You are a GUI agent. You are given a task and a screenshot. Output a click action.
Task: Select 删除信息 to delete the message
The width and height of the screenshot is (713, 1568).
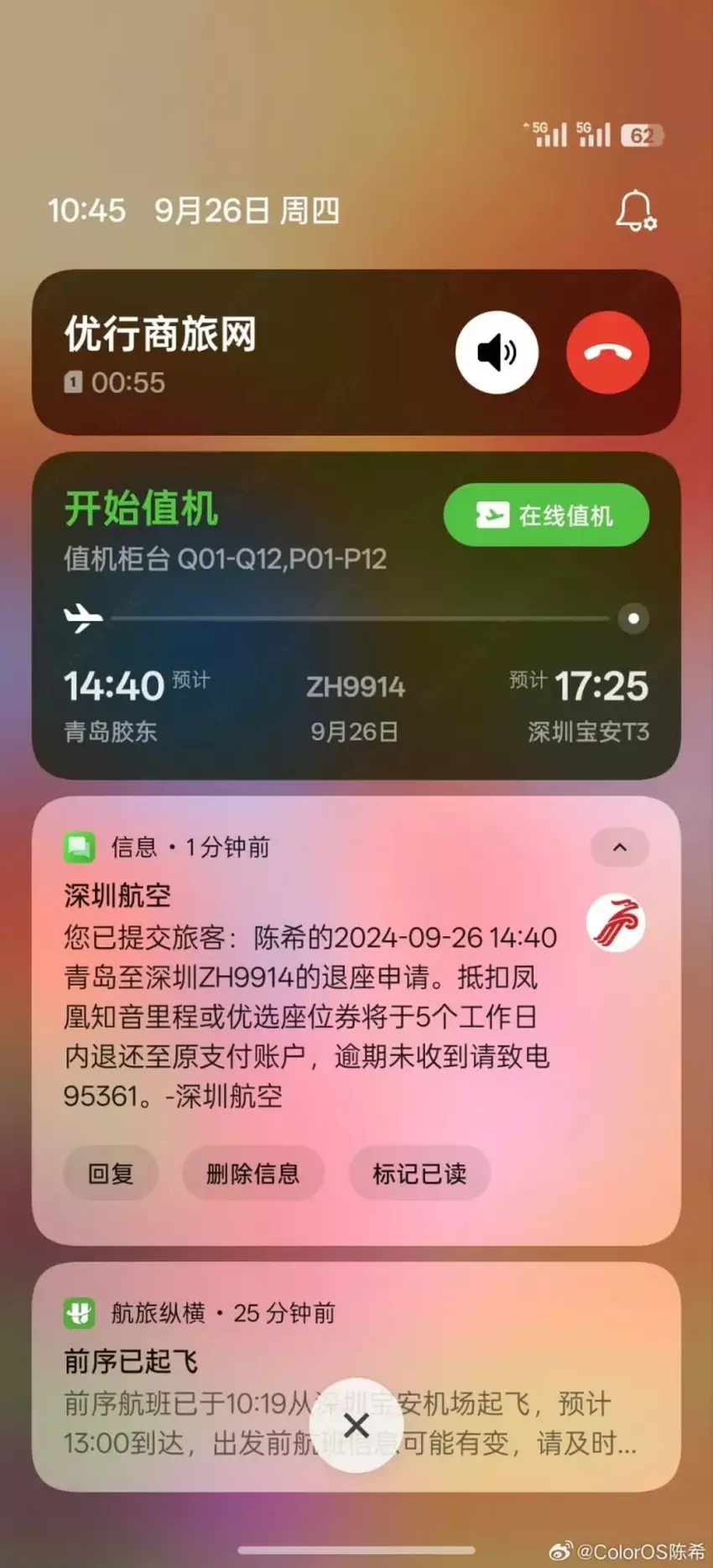pos(252,1173)
